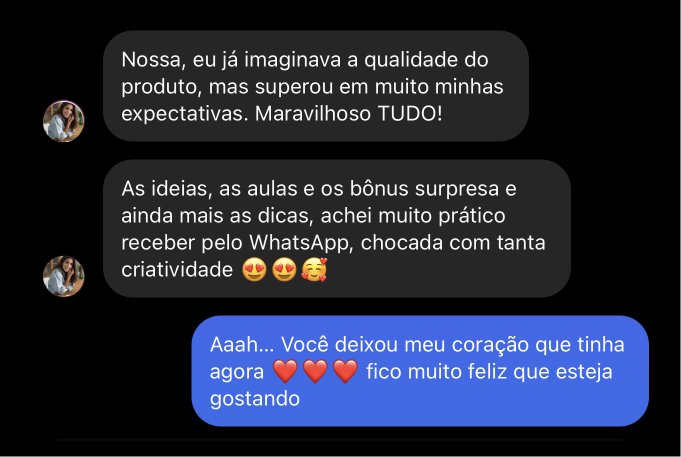Open sender's avatar beside the 'chocada com tanta criatividade' message
The width and height of the screenshot is (681, 457).
[x=63, y=276]
